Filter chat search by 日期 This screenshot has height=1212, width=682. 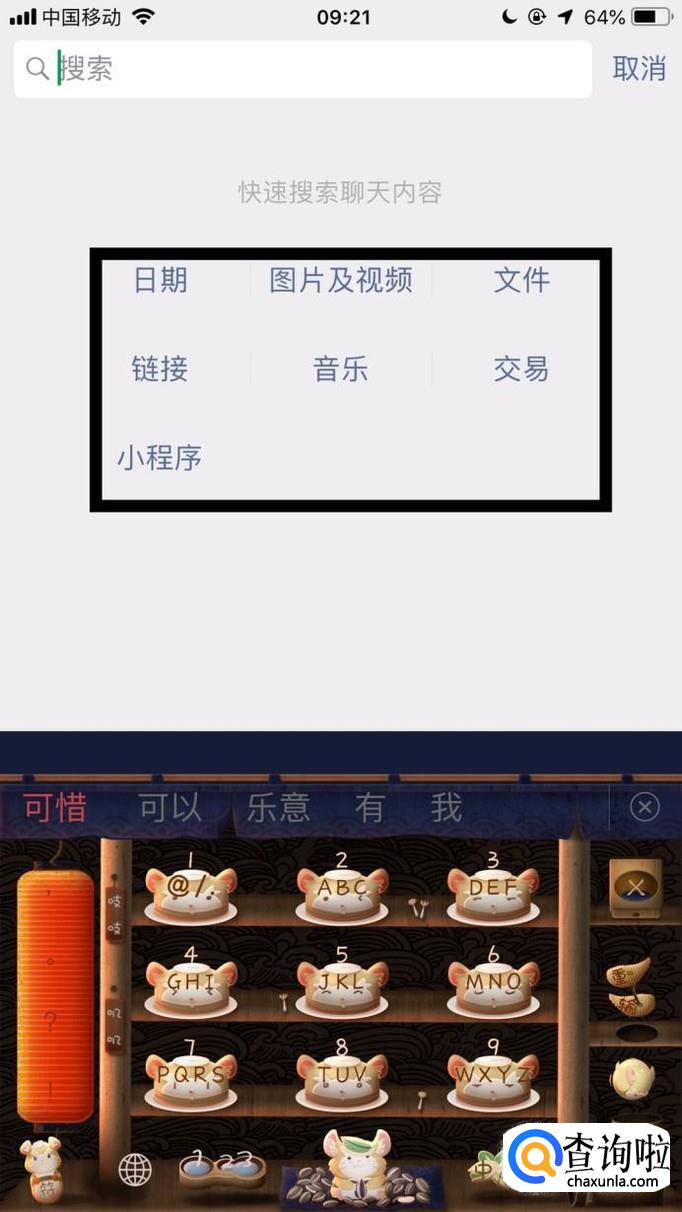[x=160, y=280]
